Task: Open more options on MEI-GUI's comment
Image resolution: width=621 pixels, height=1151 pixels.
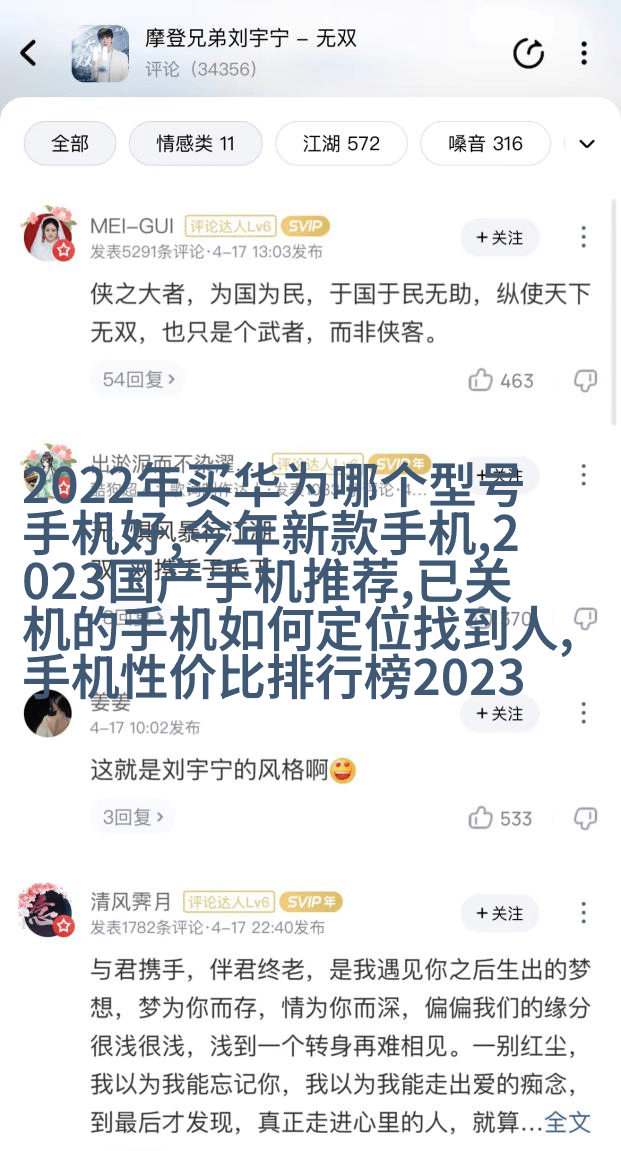Action: click(x=584, y=238)
